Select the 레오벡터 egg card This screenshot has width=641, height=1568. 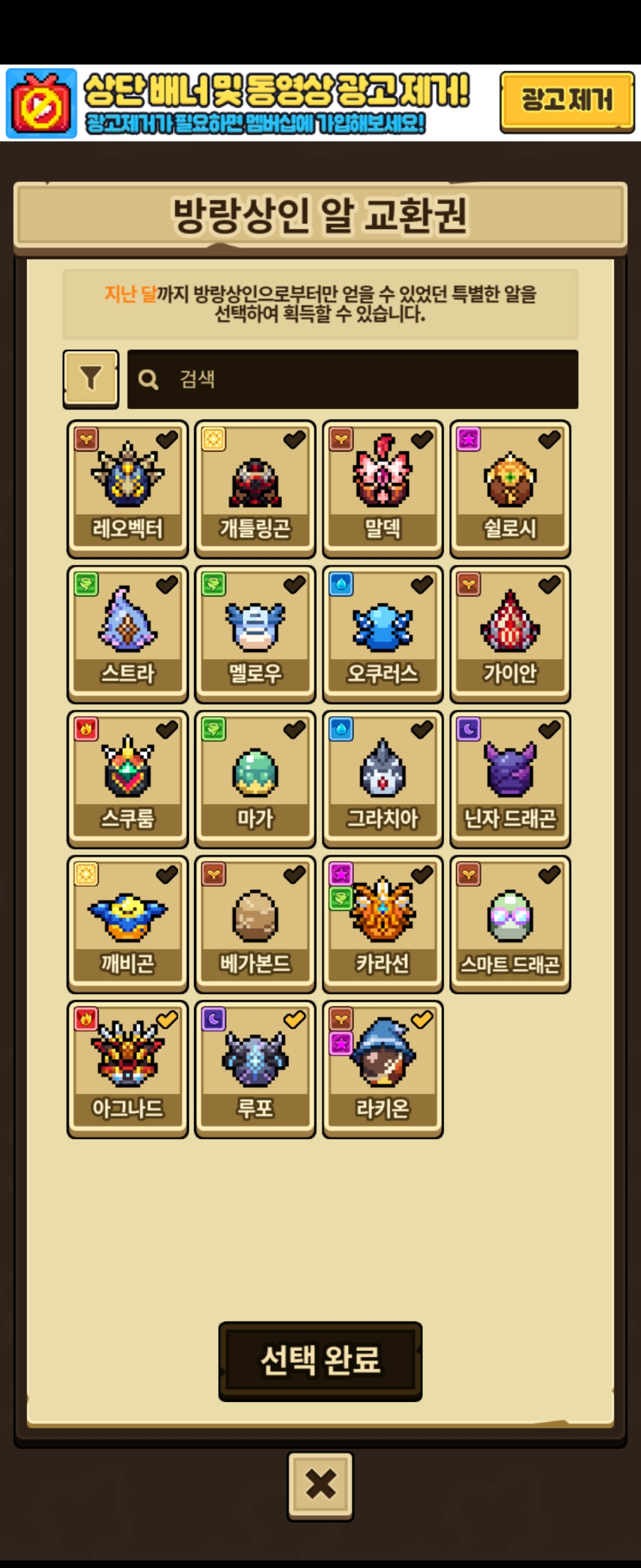point(128,489)
